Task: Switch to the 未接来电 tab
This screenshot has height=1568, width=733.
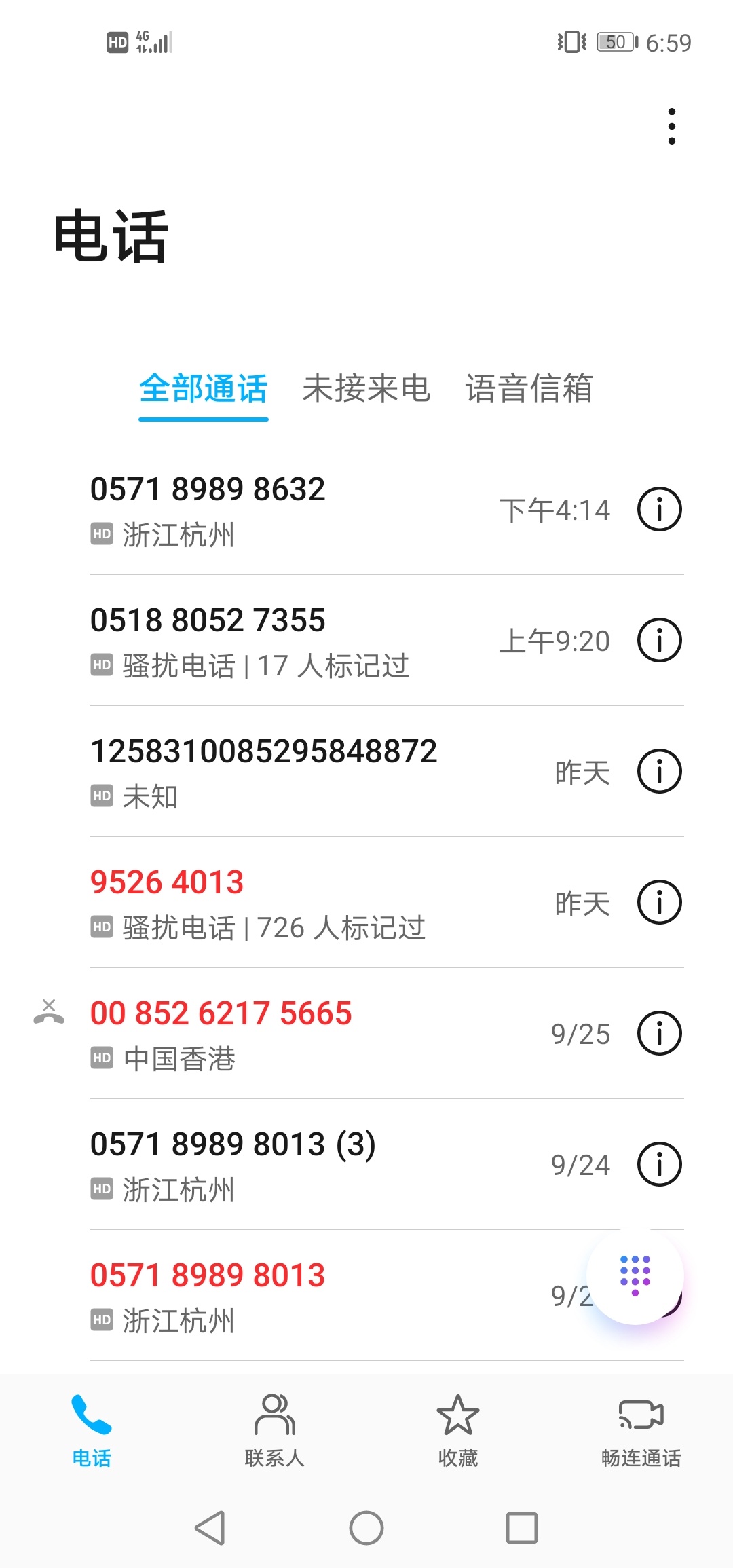Action: coord(366,389)
